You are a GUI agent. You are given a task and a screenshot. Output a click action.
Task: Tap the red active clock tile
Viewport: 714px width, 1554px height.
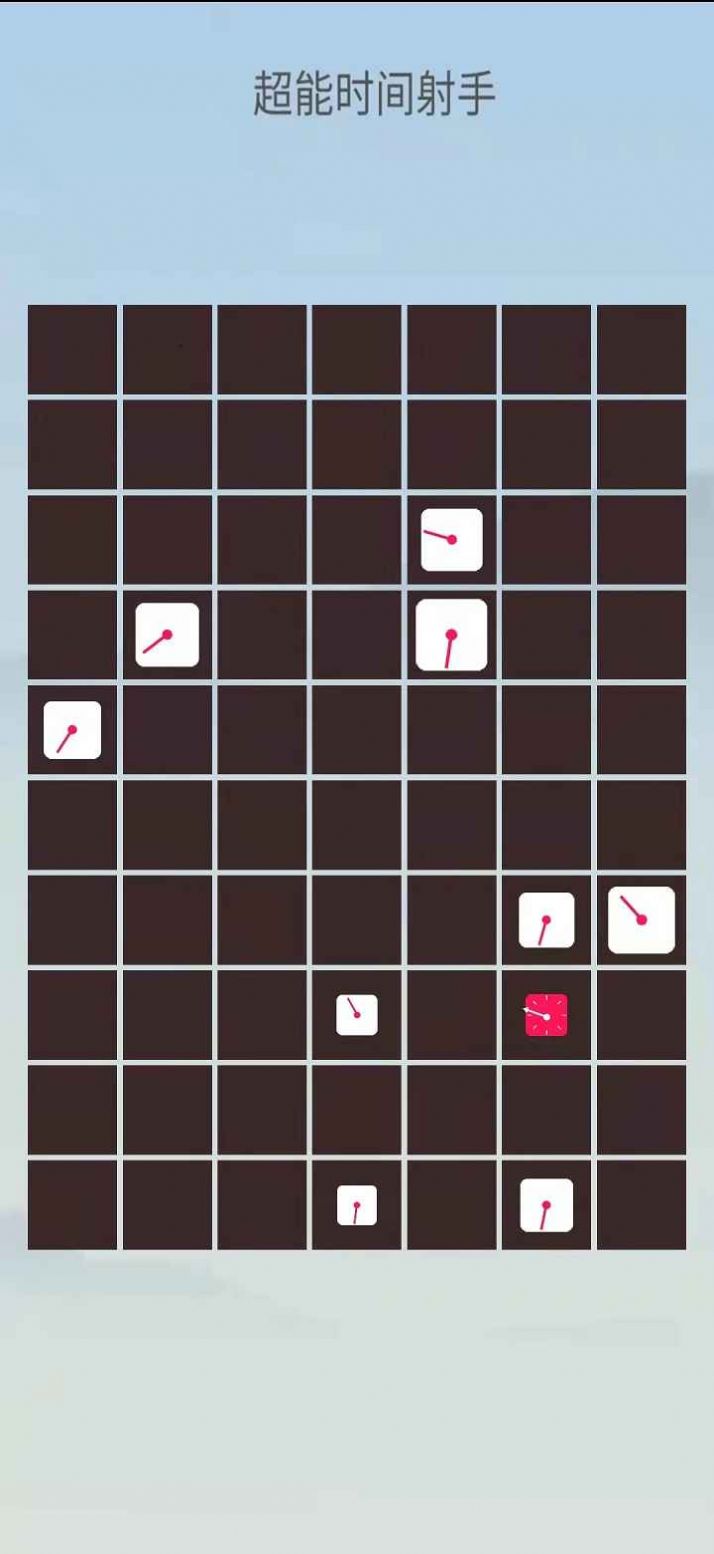tap(546, 1015)
